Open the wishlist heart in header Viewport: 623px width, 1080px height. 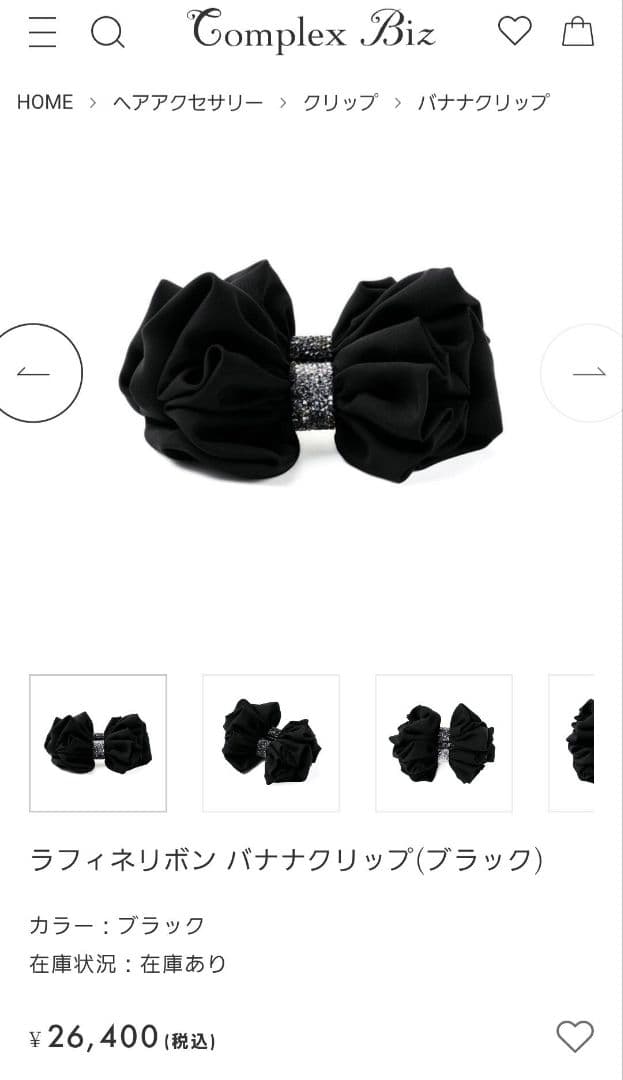[x=515, y=32]
